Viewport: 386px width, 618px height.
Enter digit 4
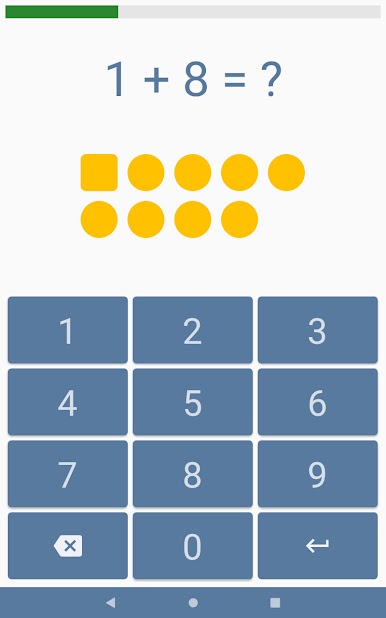coord(68,402)
